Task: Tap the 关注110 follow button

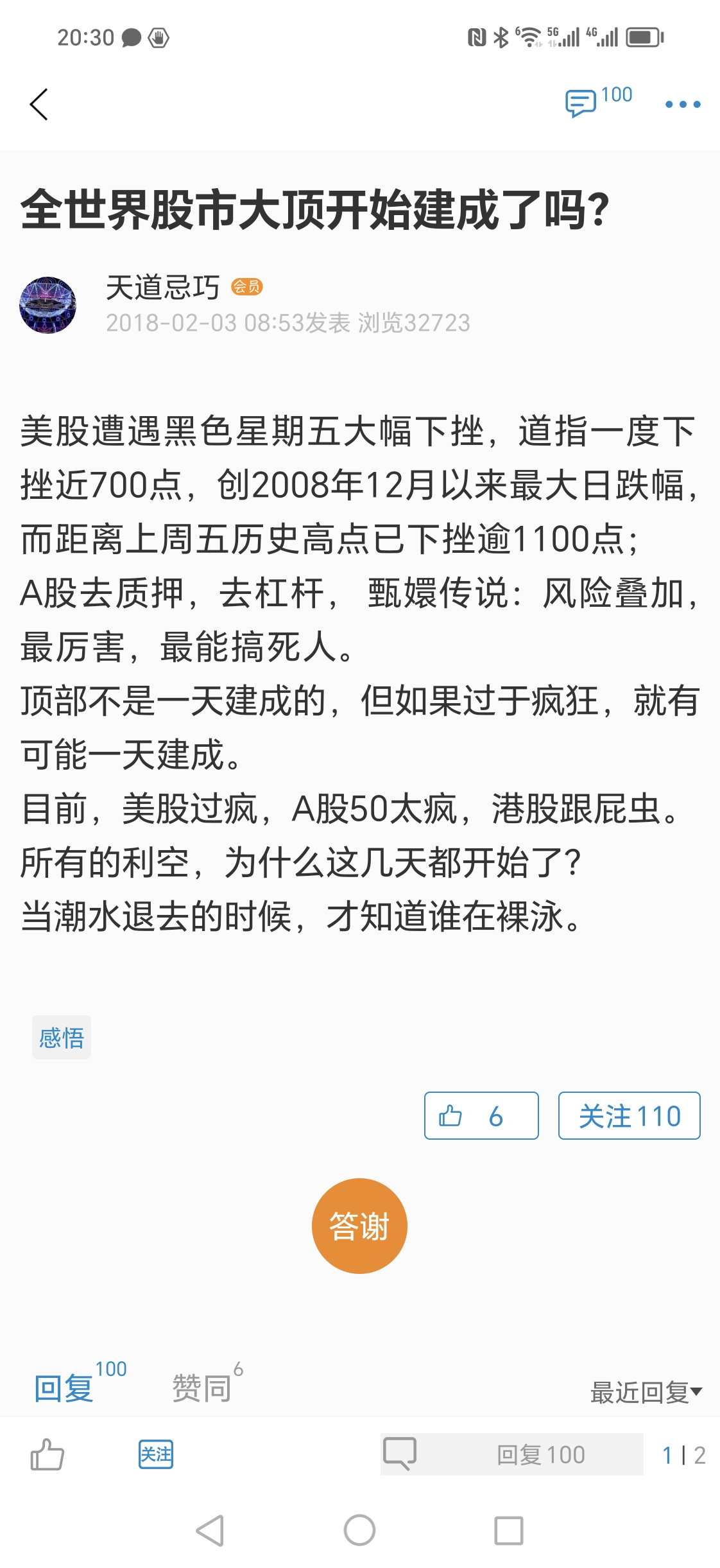Action: (x=629, y=1116)
